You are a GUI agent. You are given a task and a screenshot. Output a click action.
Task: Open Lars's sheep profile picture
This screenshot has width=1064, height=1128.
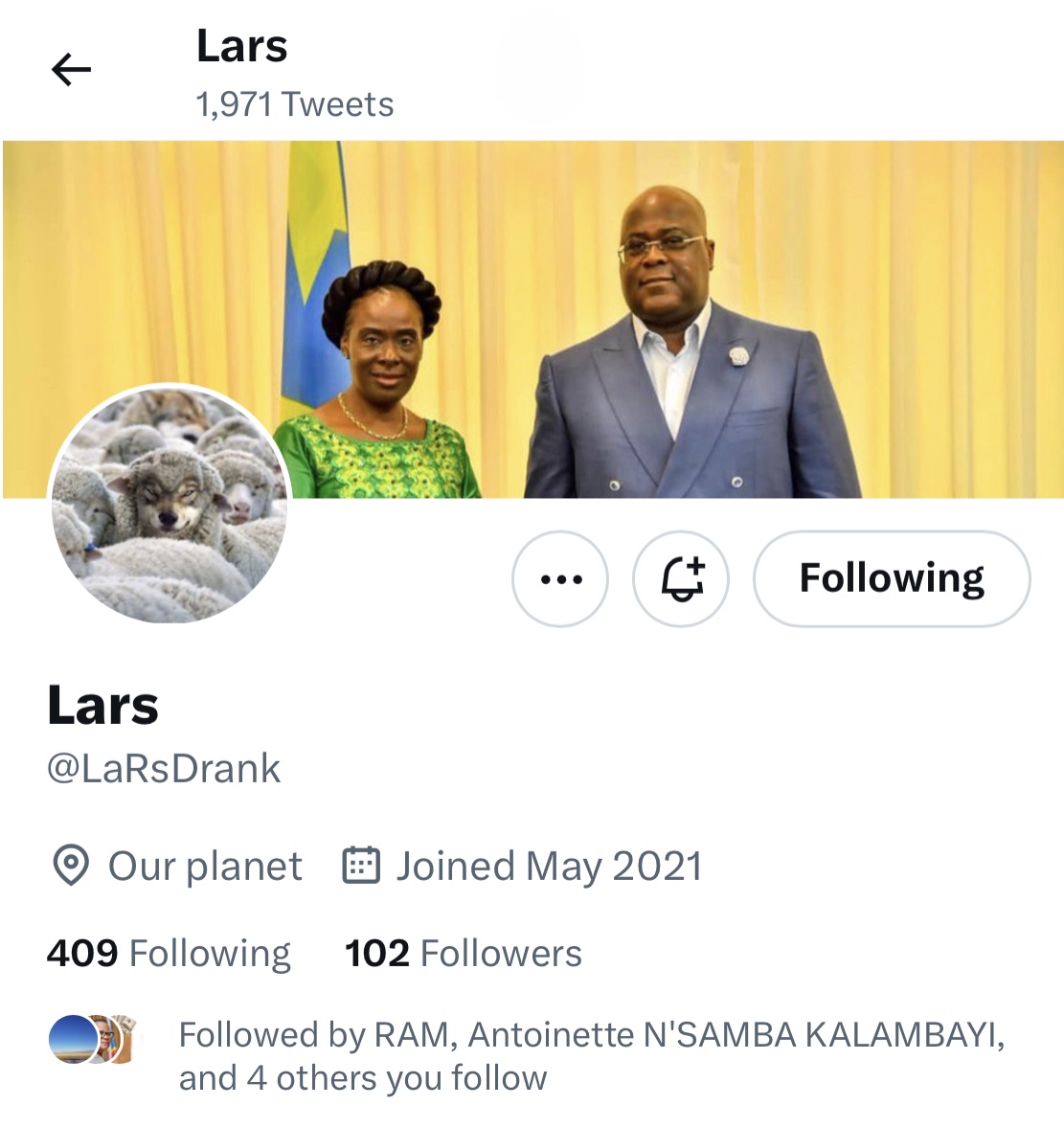click(170, 504)
